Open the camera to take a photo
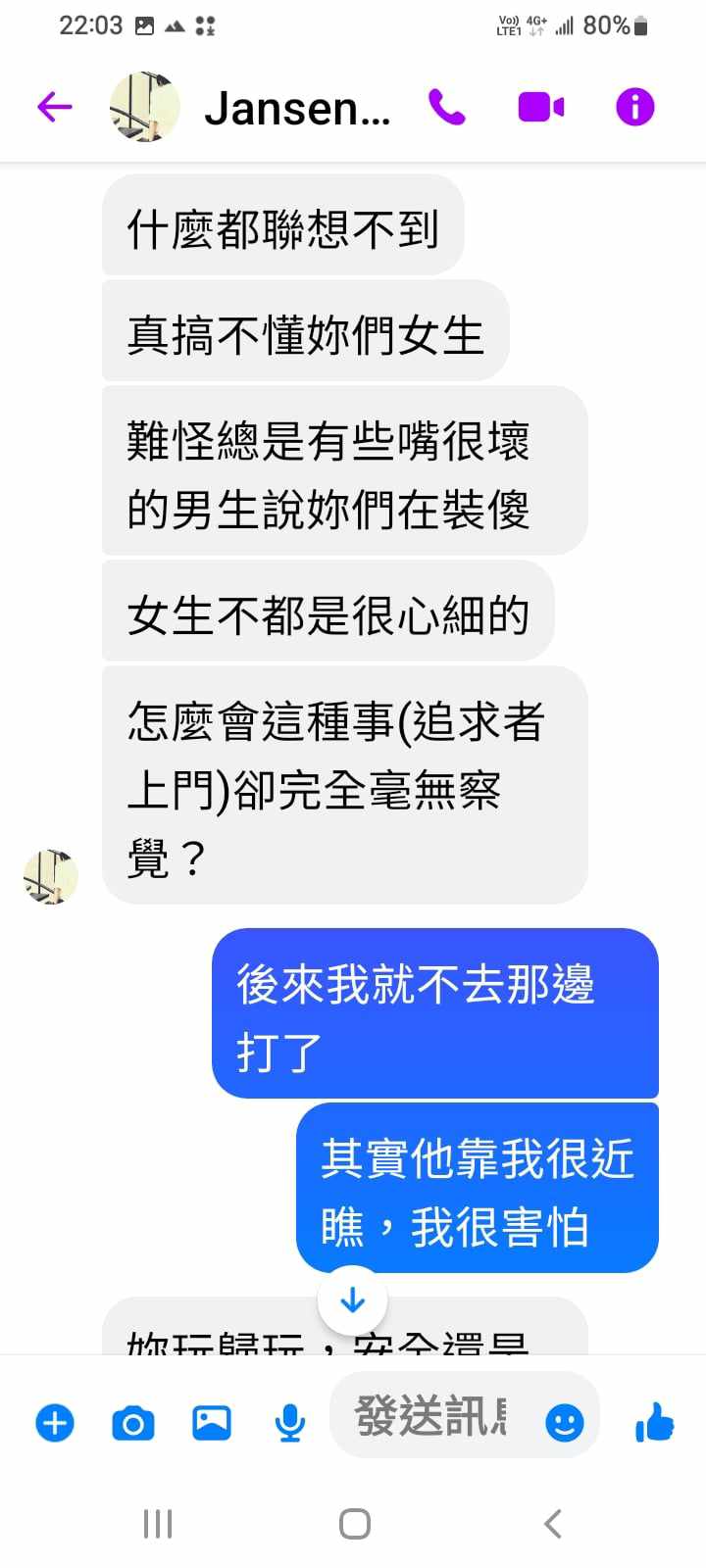The height and width of the screenshot is (1568, 706). (x=133, y=1422)
